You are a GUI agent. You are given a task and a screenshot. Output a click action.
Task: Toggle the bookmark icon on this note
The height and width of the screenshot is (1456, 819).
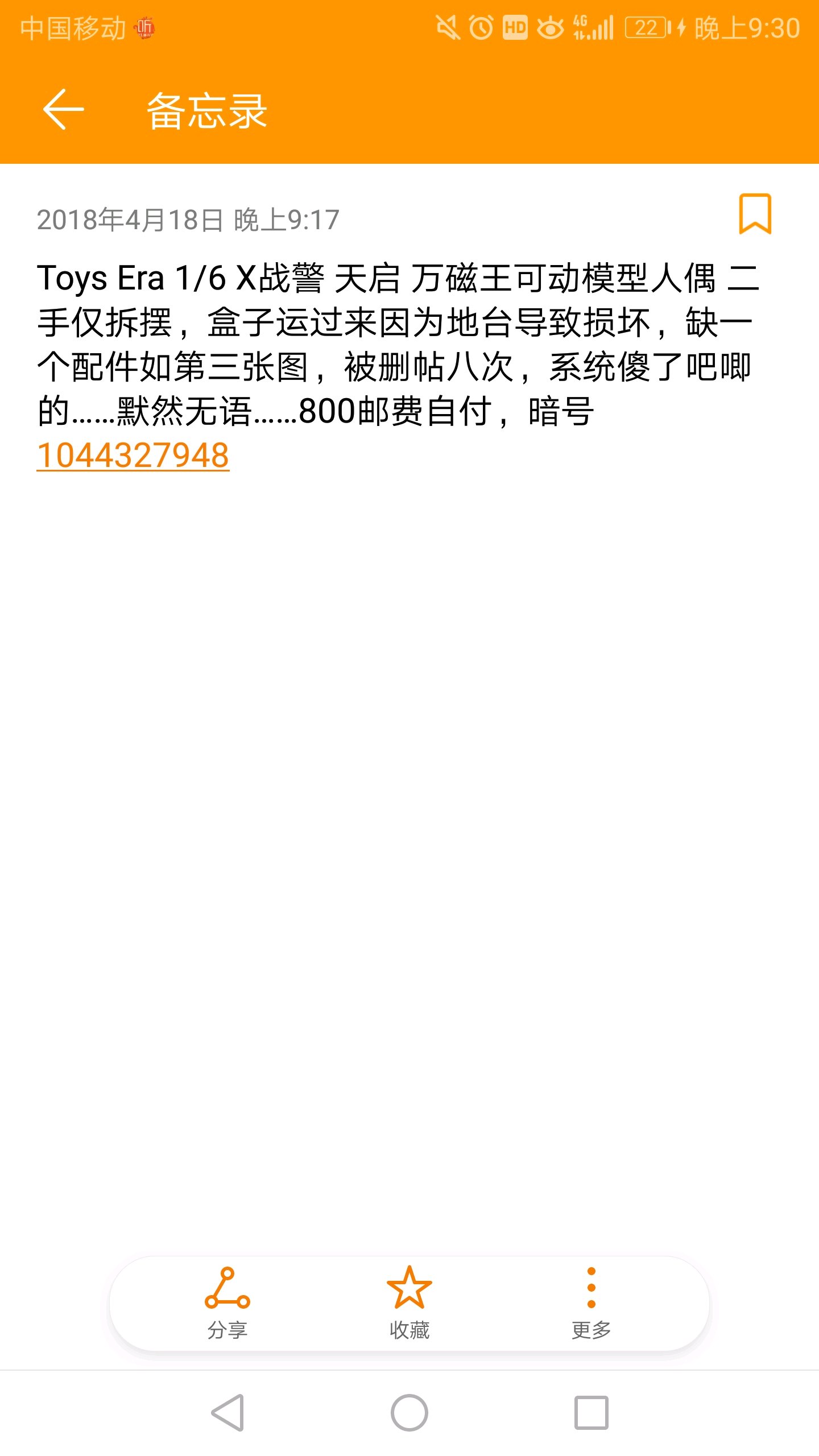(x=755, y=214)
